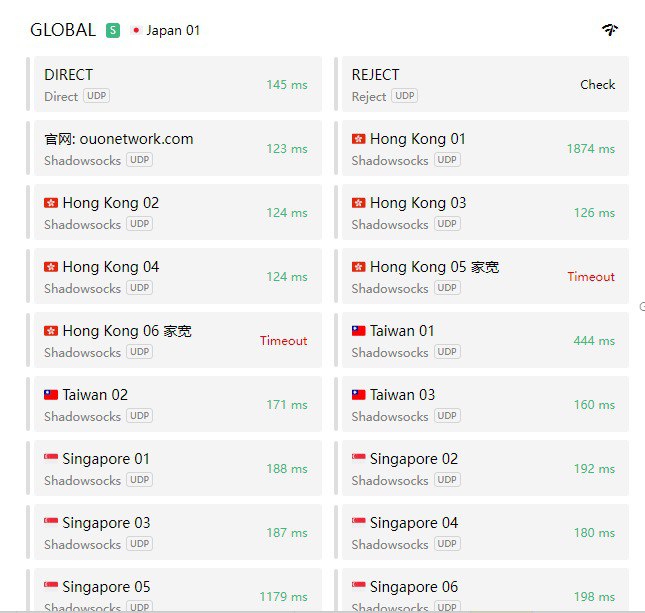Collapse the GLOBAL proxy group header
This screenshot has width=645, height=613.
click(x=63, y=30)
